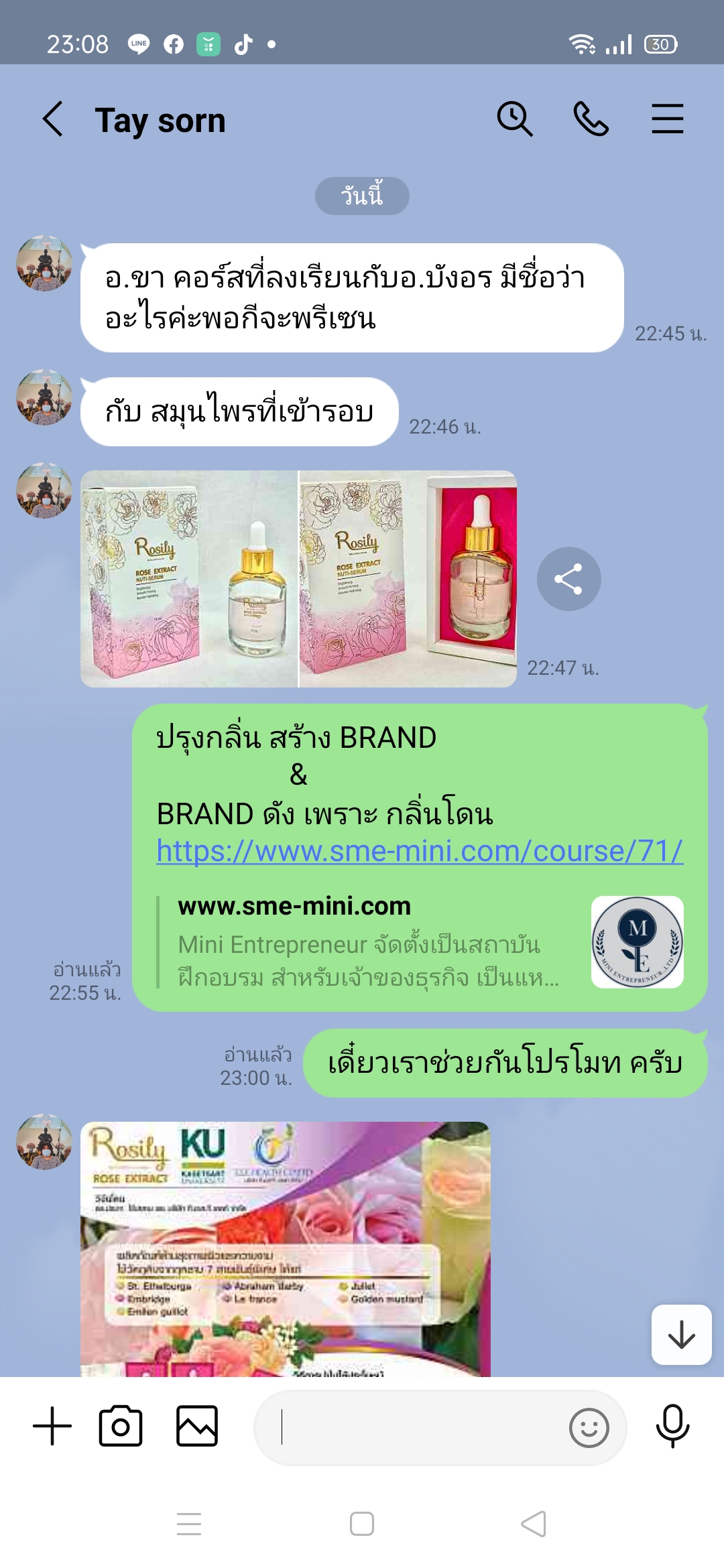Open the plus attachment menu

52,1426
